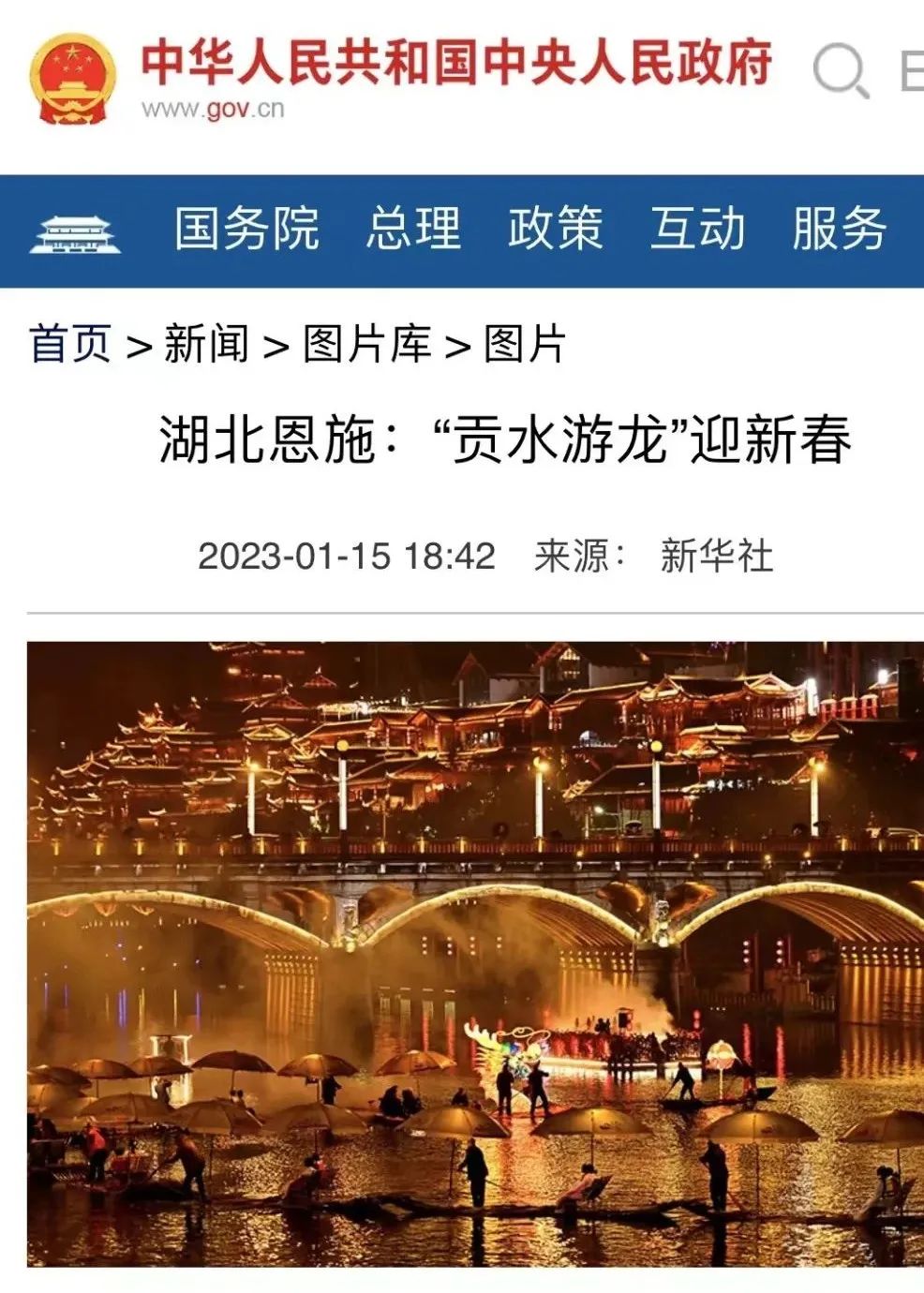Click the 2023-01-15 publication date
The height and width of the screenshot is (1293, 924).
pos(347,554)
